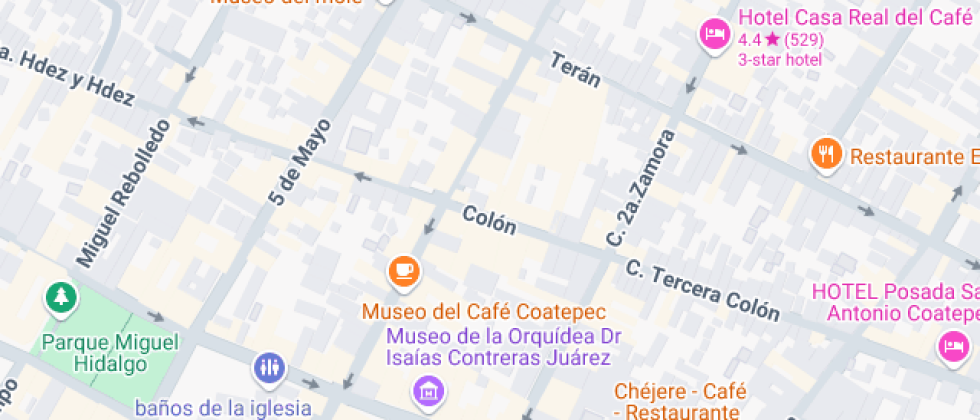980x420 pixels.
Task: Open the baños de la iglesia restroom pin
Action: (269, 368)
